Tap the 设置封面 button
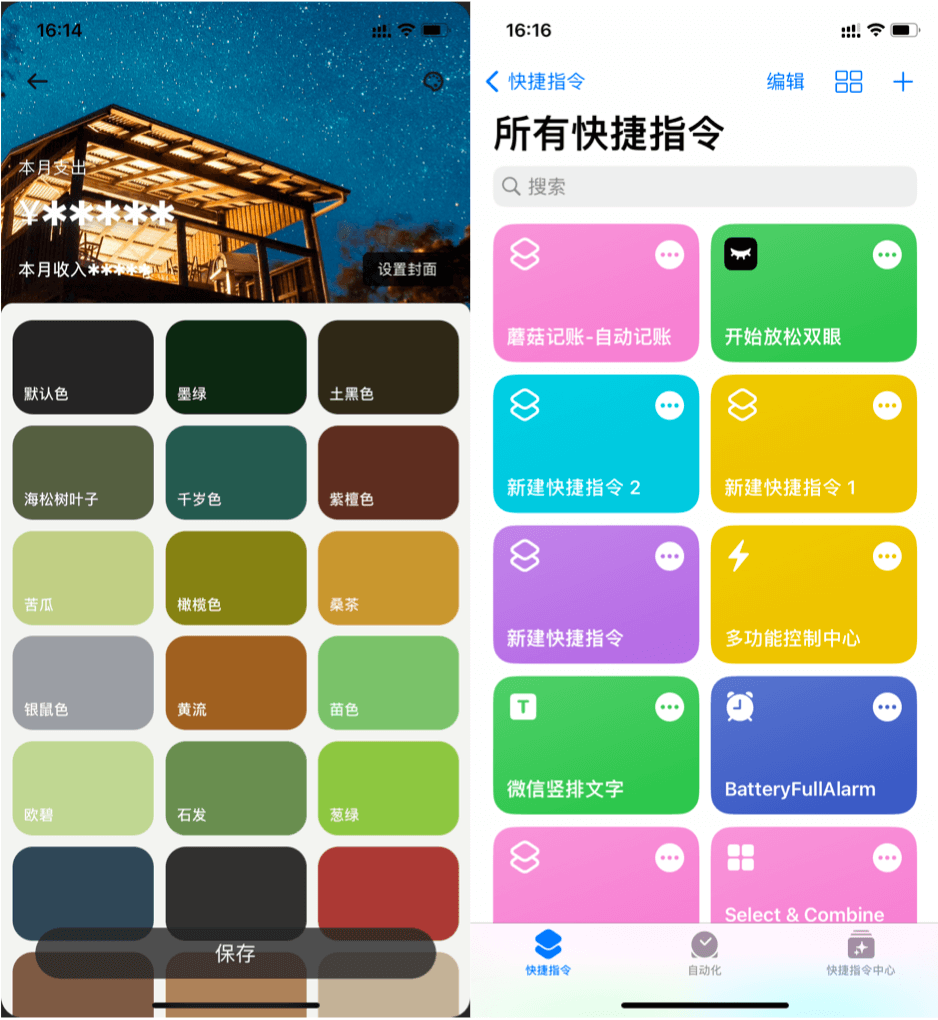This screenshot has height=1020, width=938. [x=407, y=269]
